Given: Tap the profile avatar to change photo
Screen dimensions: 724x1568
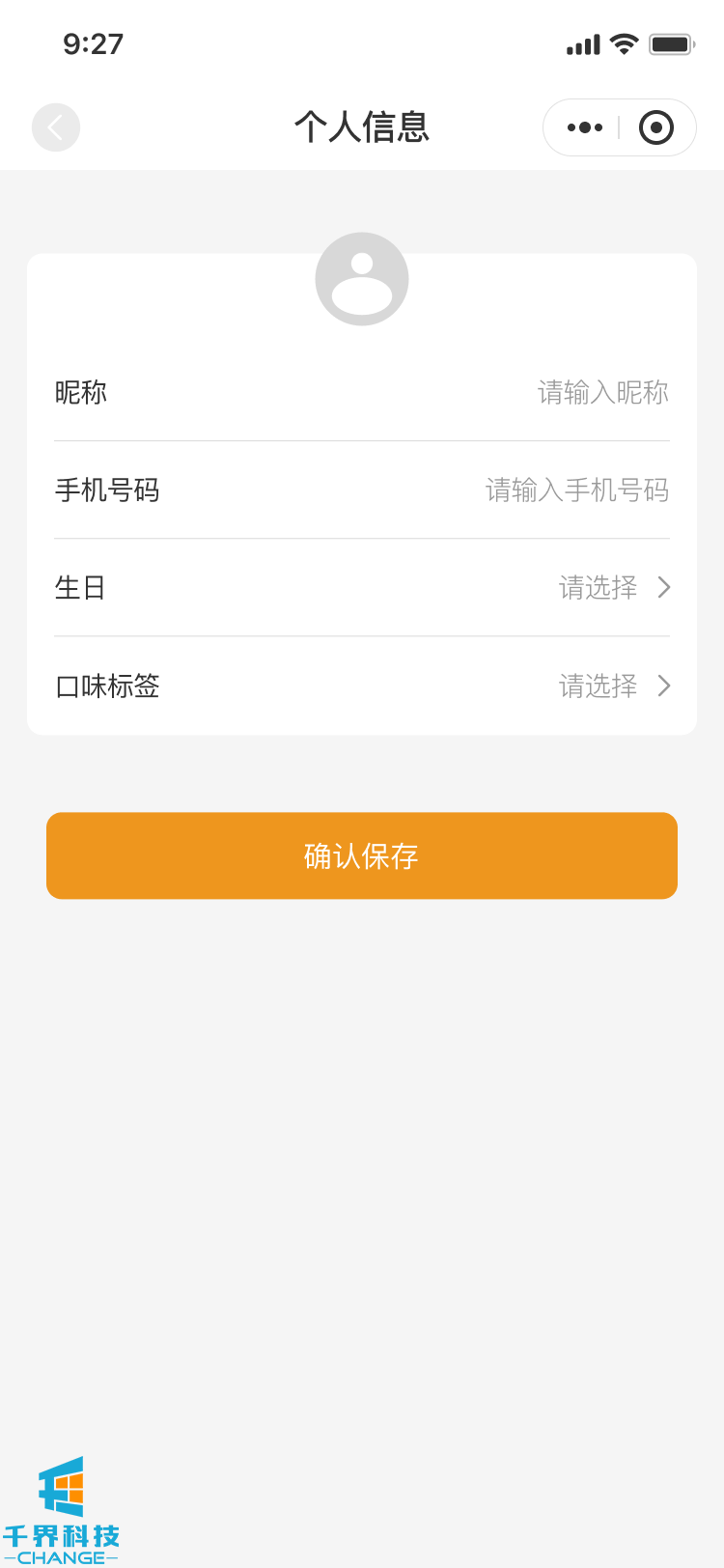Looking at the screenshot, I should 362,279.
